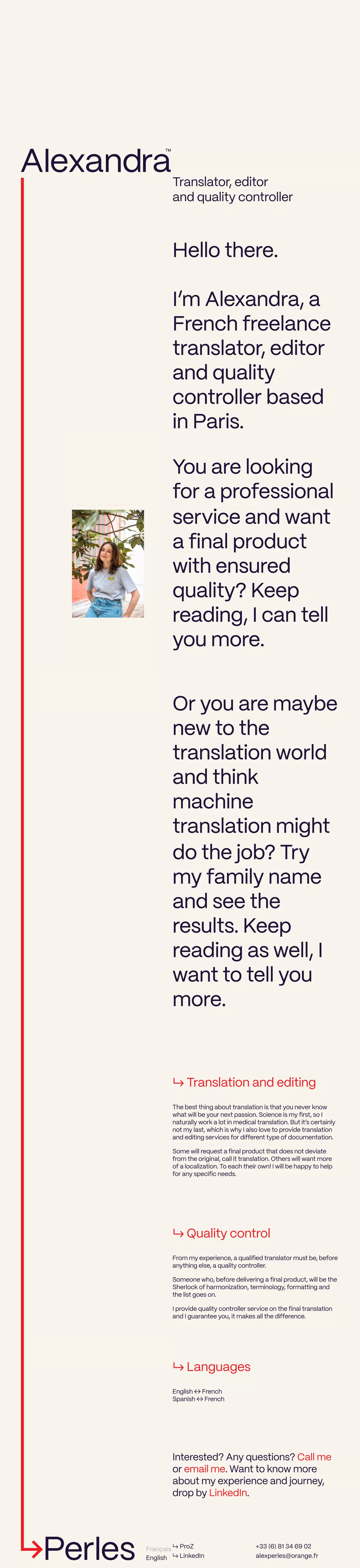Dial the phone number +33 (6) 81 34 69 02
The image size is (360, 1568).
[283, 1546]
